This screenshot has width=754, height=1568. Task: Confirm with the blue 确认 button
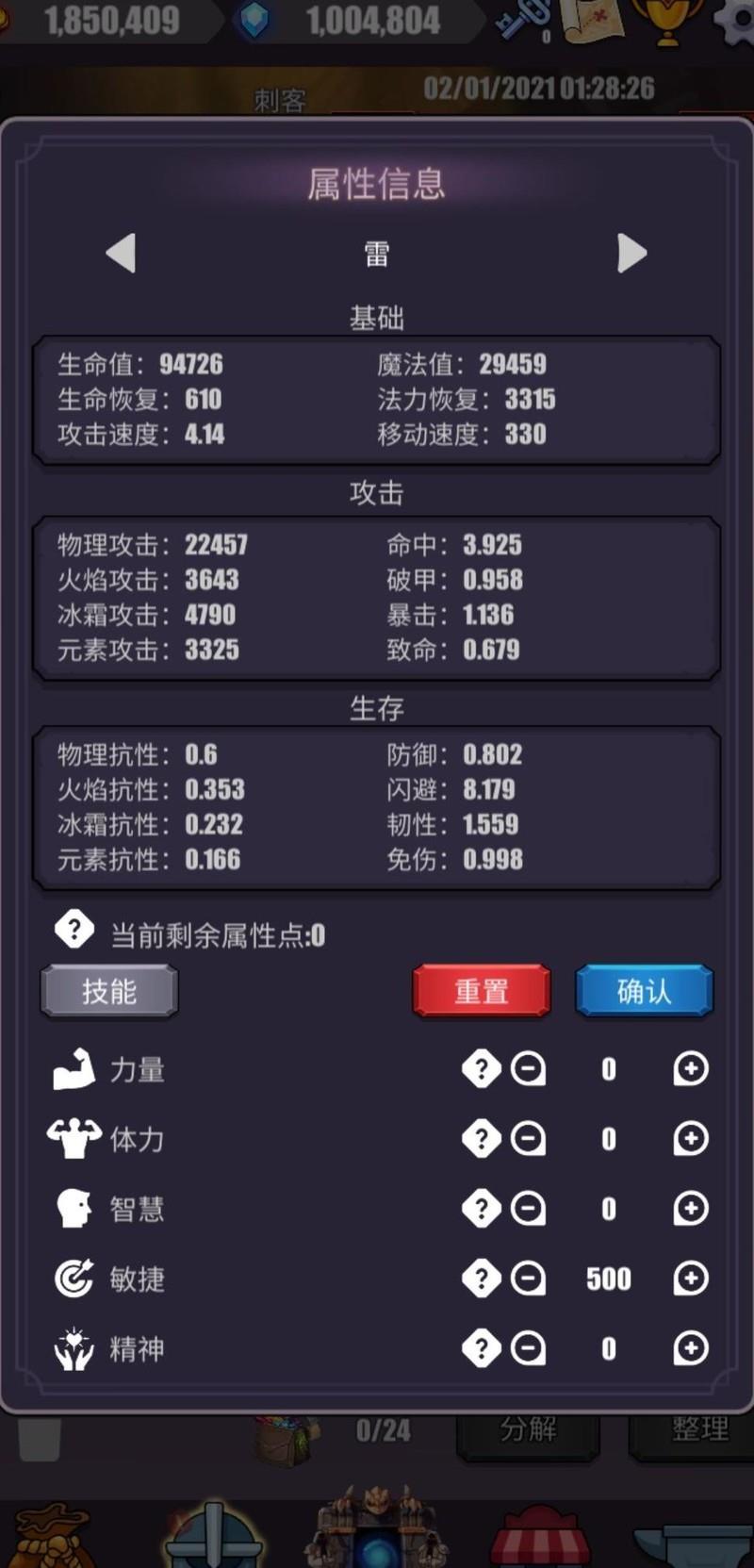click(x=644, y=991)
